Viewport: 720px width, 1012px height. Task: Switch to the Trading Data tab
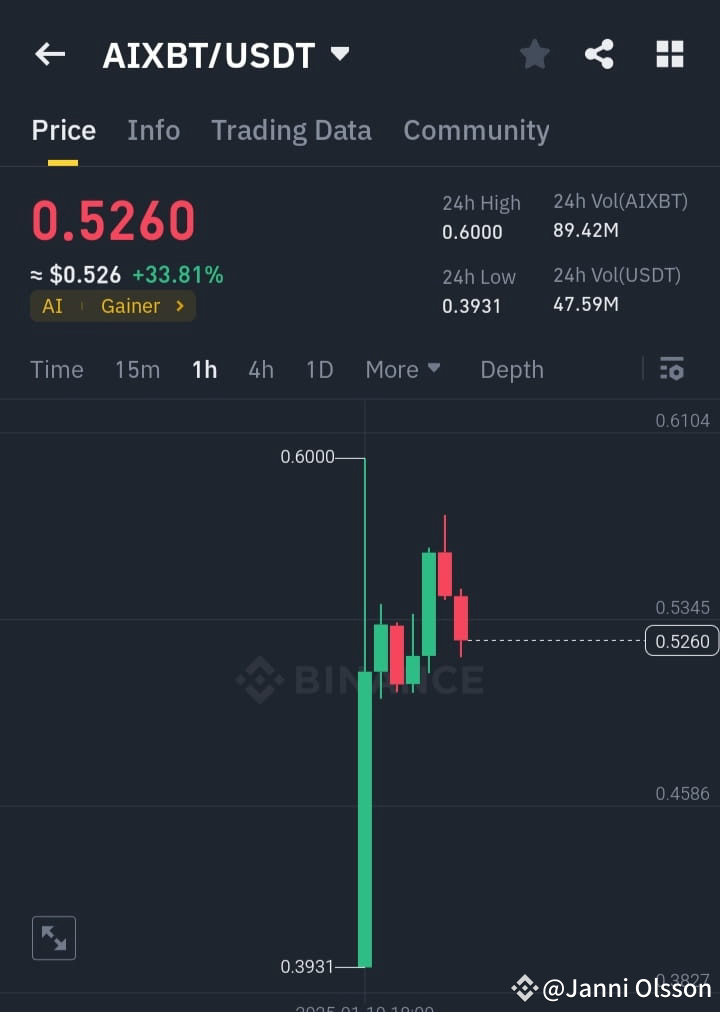pyautogui.click(x=291, y=130)
